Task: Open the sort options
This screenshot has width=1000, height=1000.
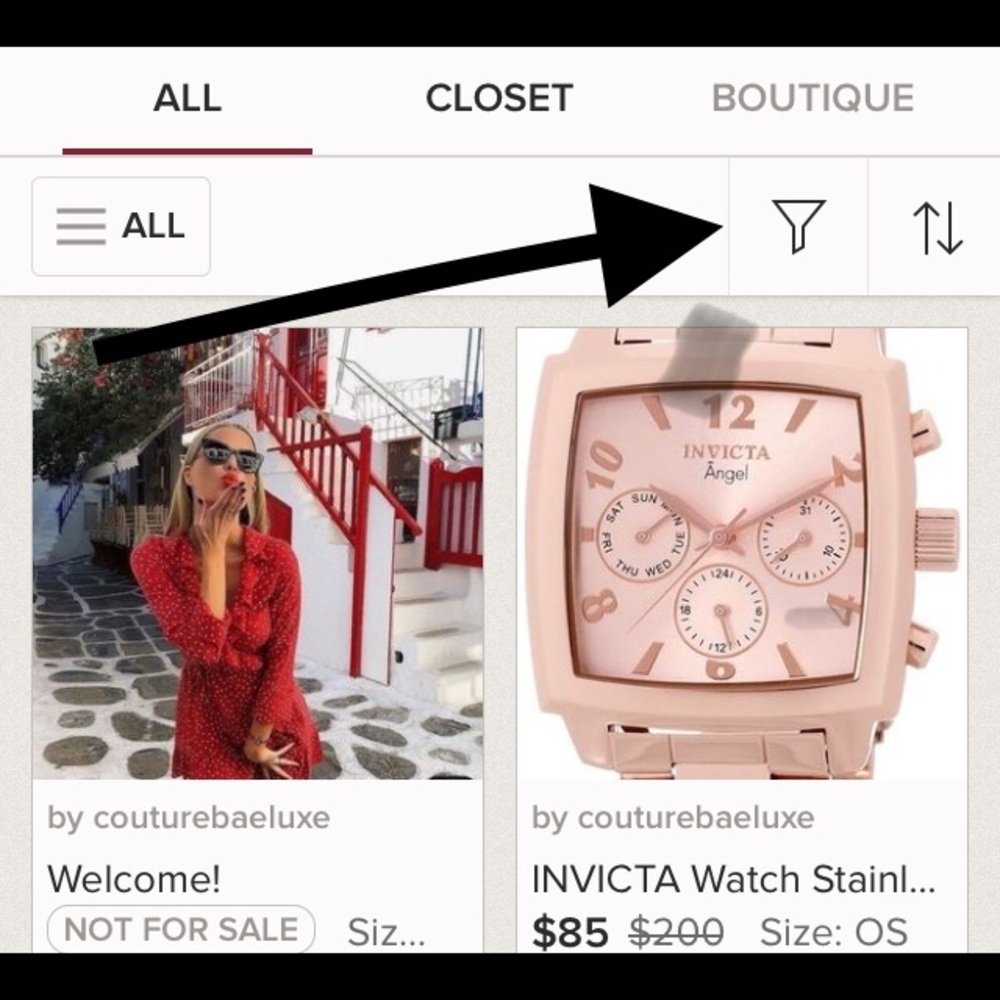Action: (x=937, y=227)
